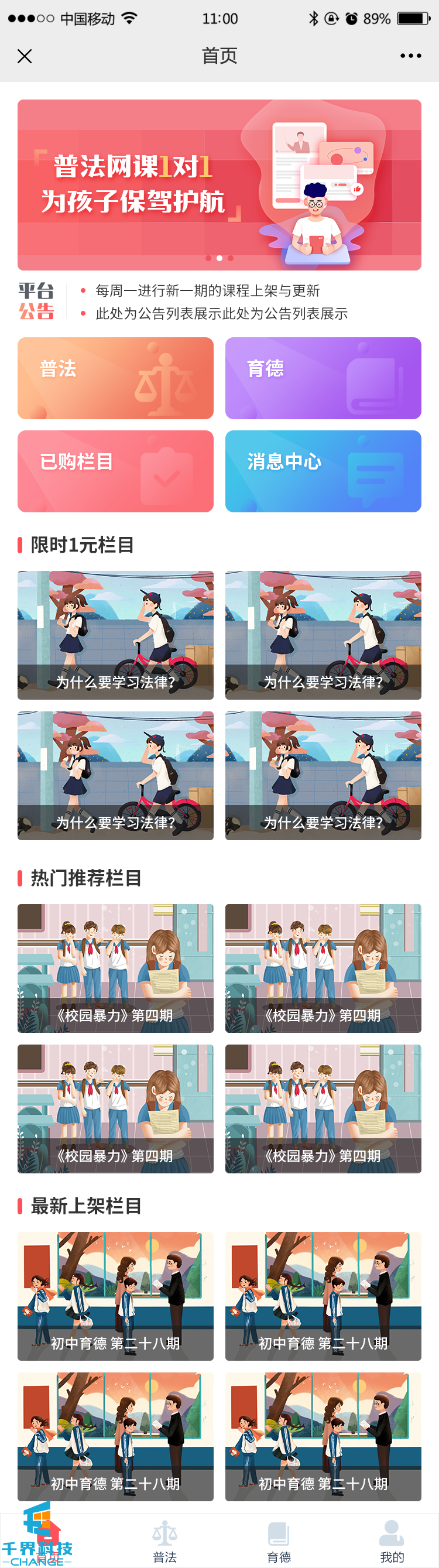Viewport: 439px width, 1568px height.
Task: Open the 普法网课1对1 banner
Action: (x=219, y=184)
